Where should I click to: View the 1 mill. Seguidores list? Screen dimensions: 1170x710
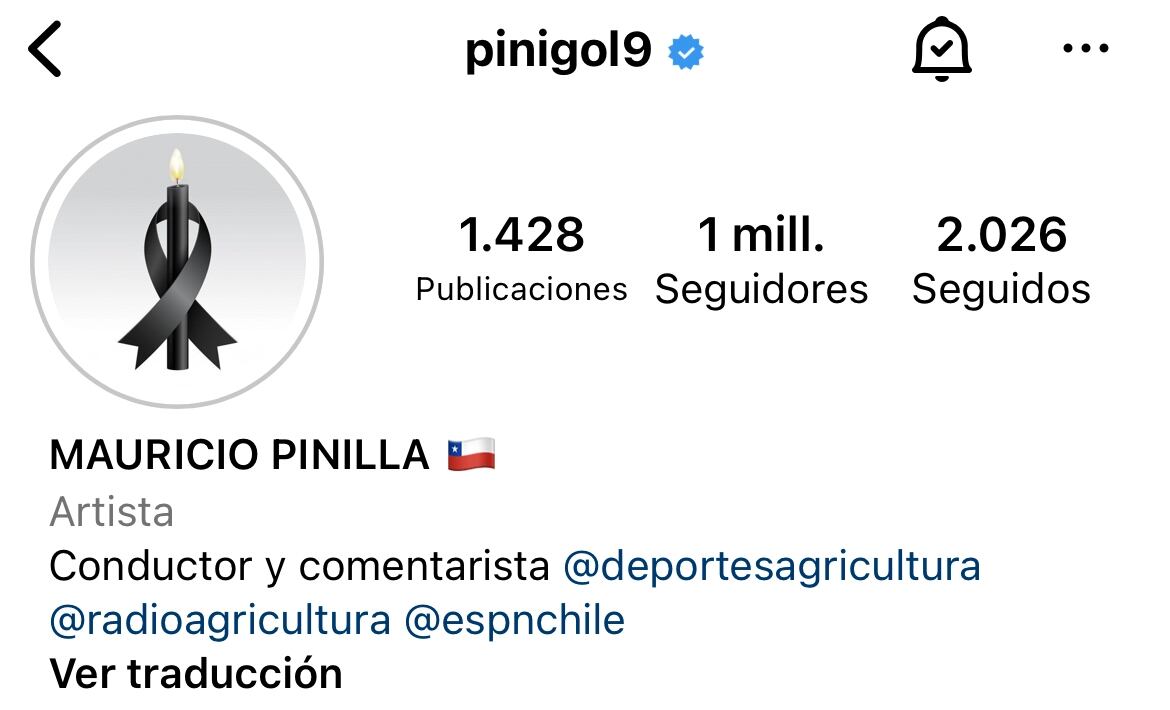761,259
